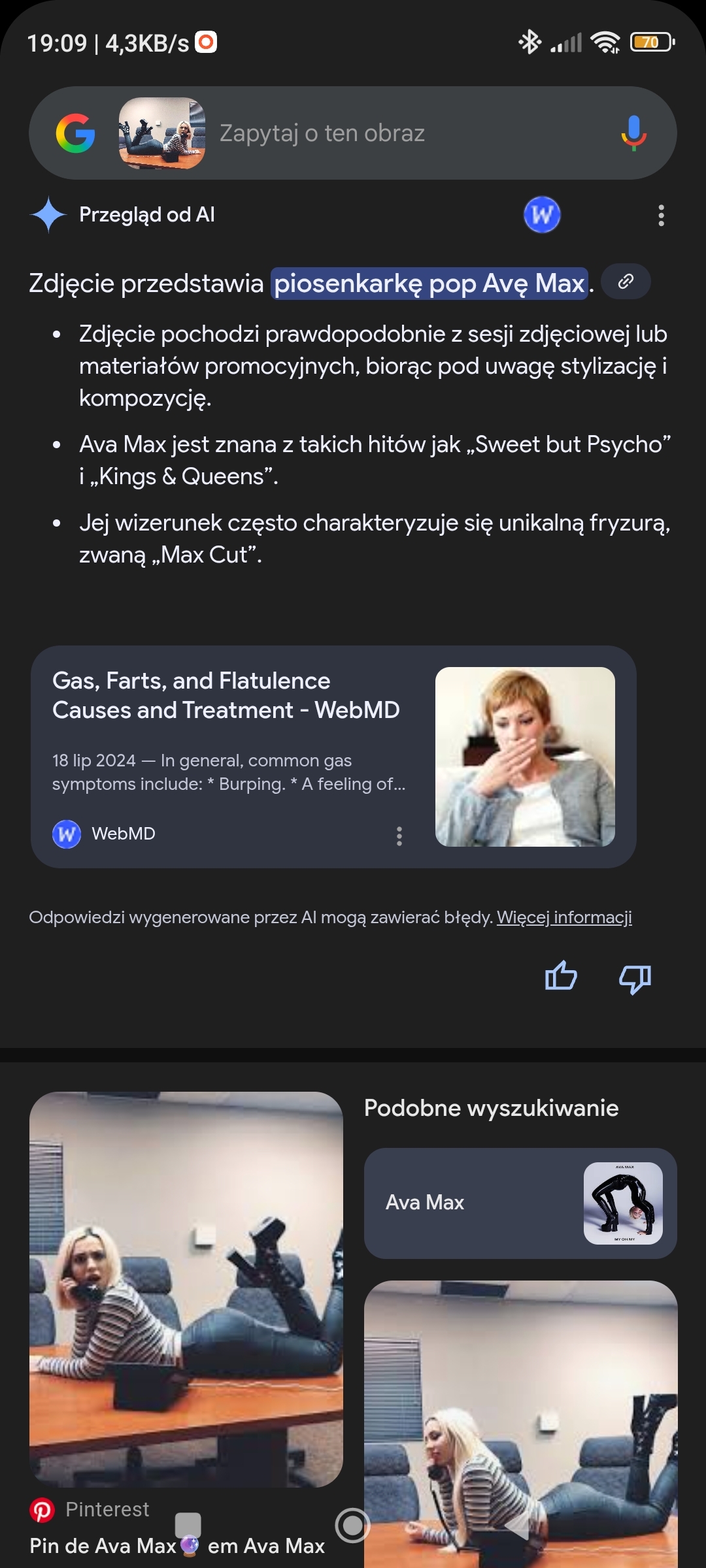Tap the Google logo
The height and width of the screenshot is (1568, 706).
[75, 133]
